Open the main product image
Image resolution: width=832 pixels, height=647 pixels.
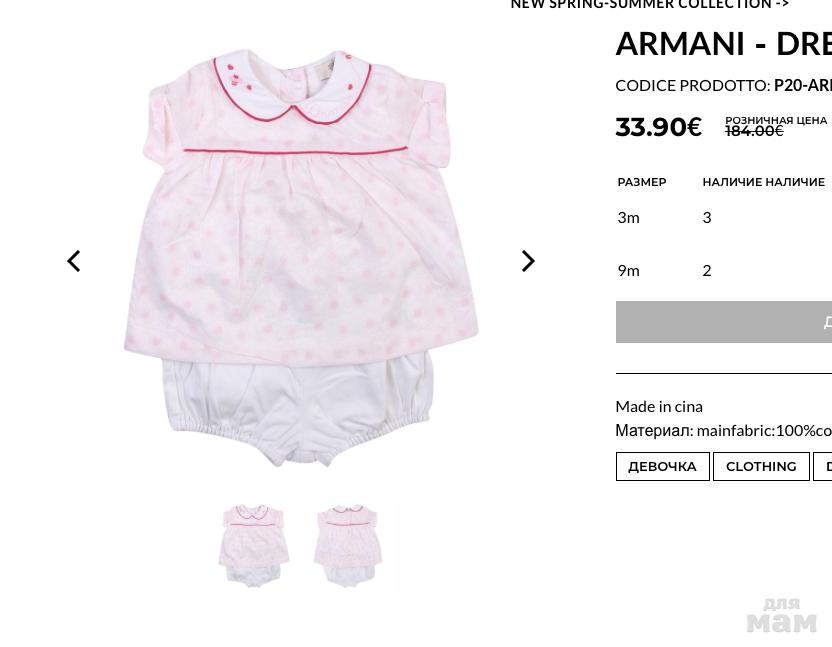click(x=300, y=260)
